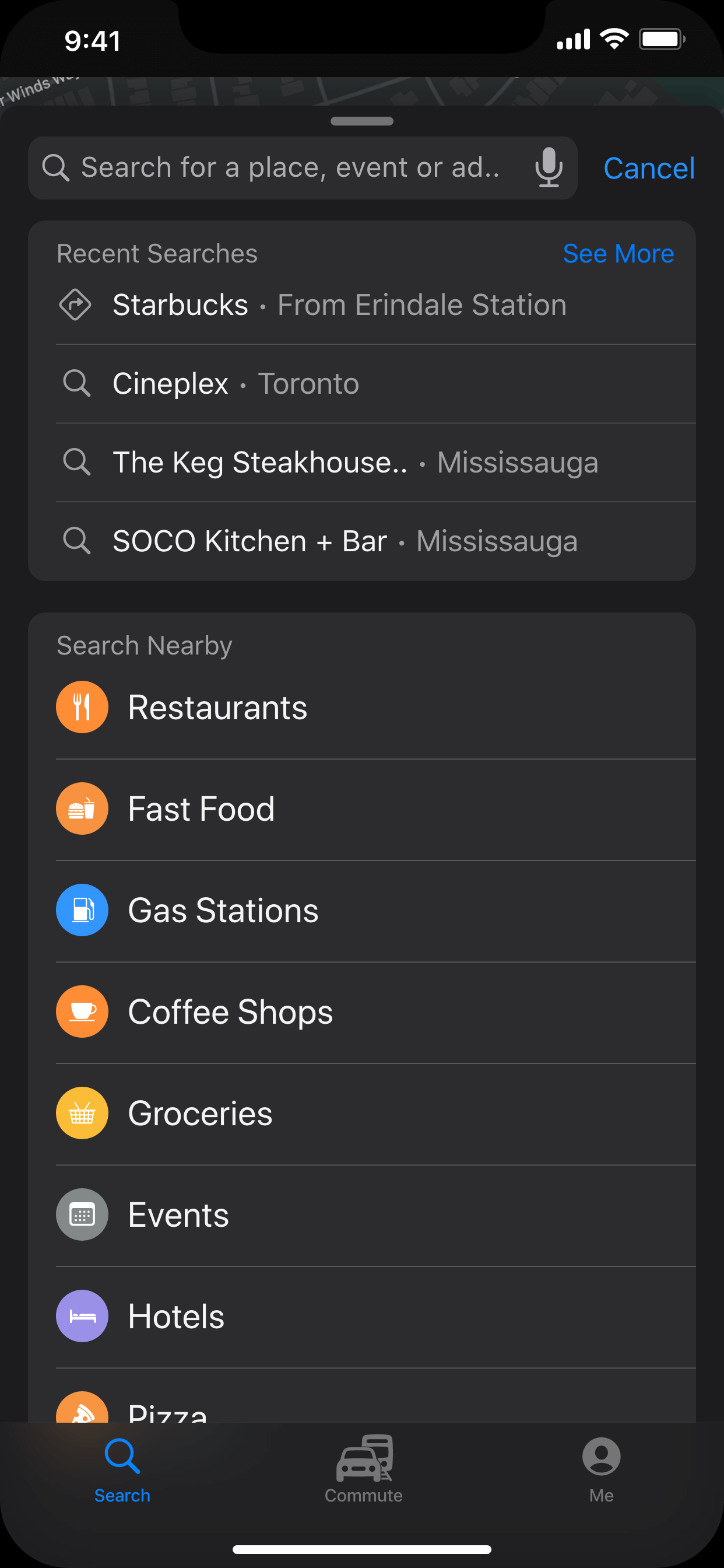
Task: Open The Keg Steakhouse recent search
Action: pyautogui.click(x=356, y=463)
